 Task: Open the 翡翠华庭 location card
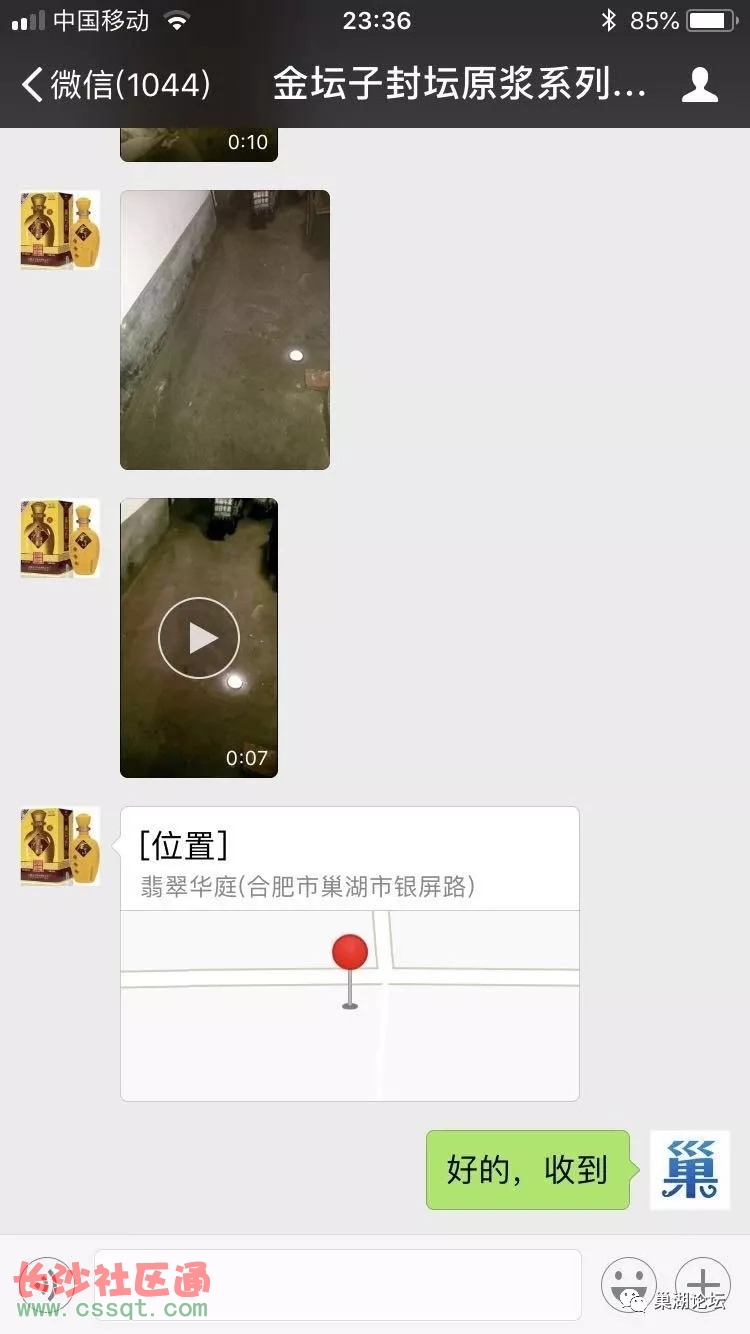click(349, 953)
